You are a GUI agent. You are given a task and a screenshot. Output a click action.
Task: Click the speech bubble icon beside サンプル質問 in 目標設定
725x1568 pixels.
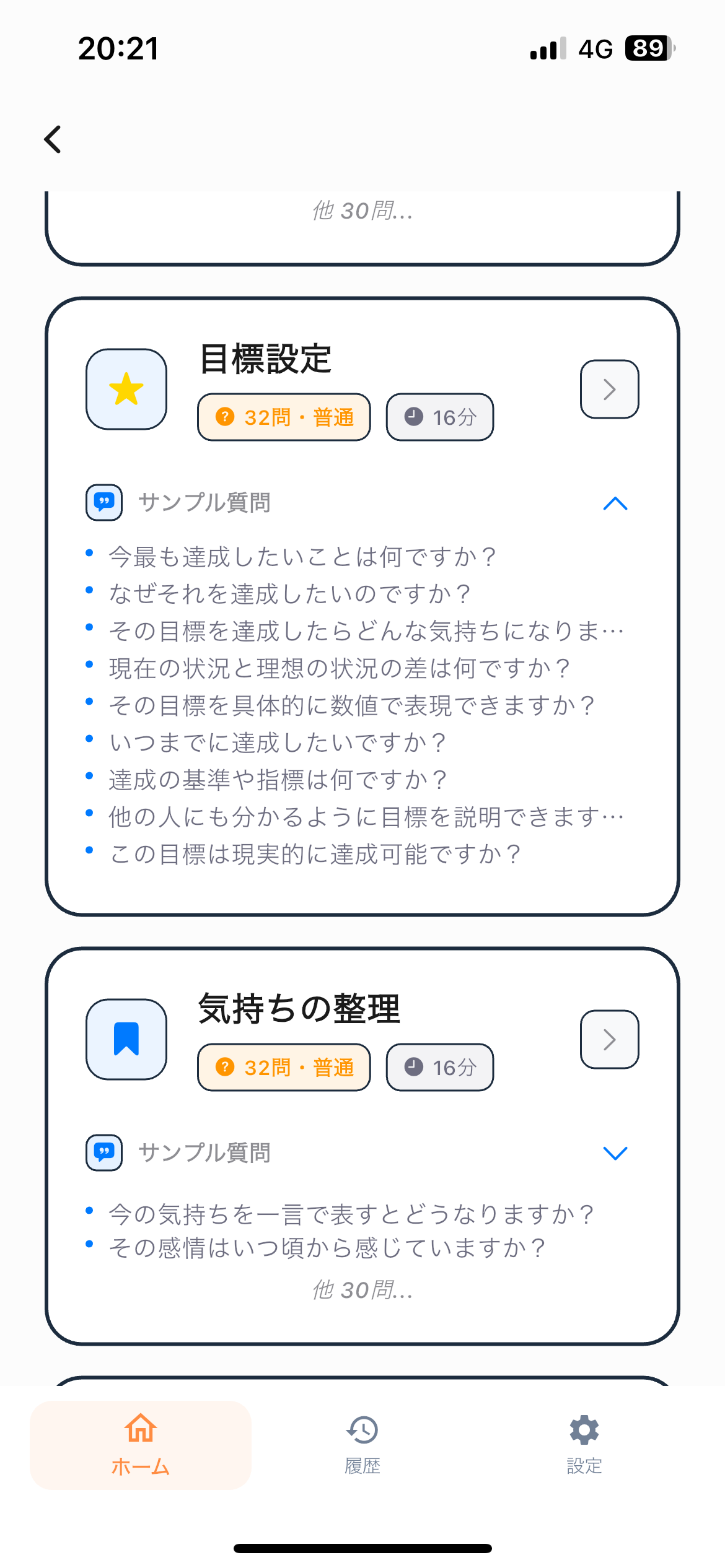[103, 503]
